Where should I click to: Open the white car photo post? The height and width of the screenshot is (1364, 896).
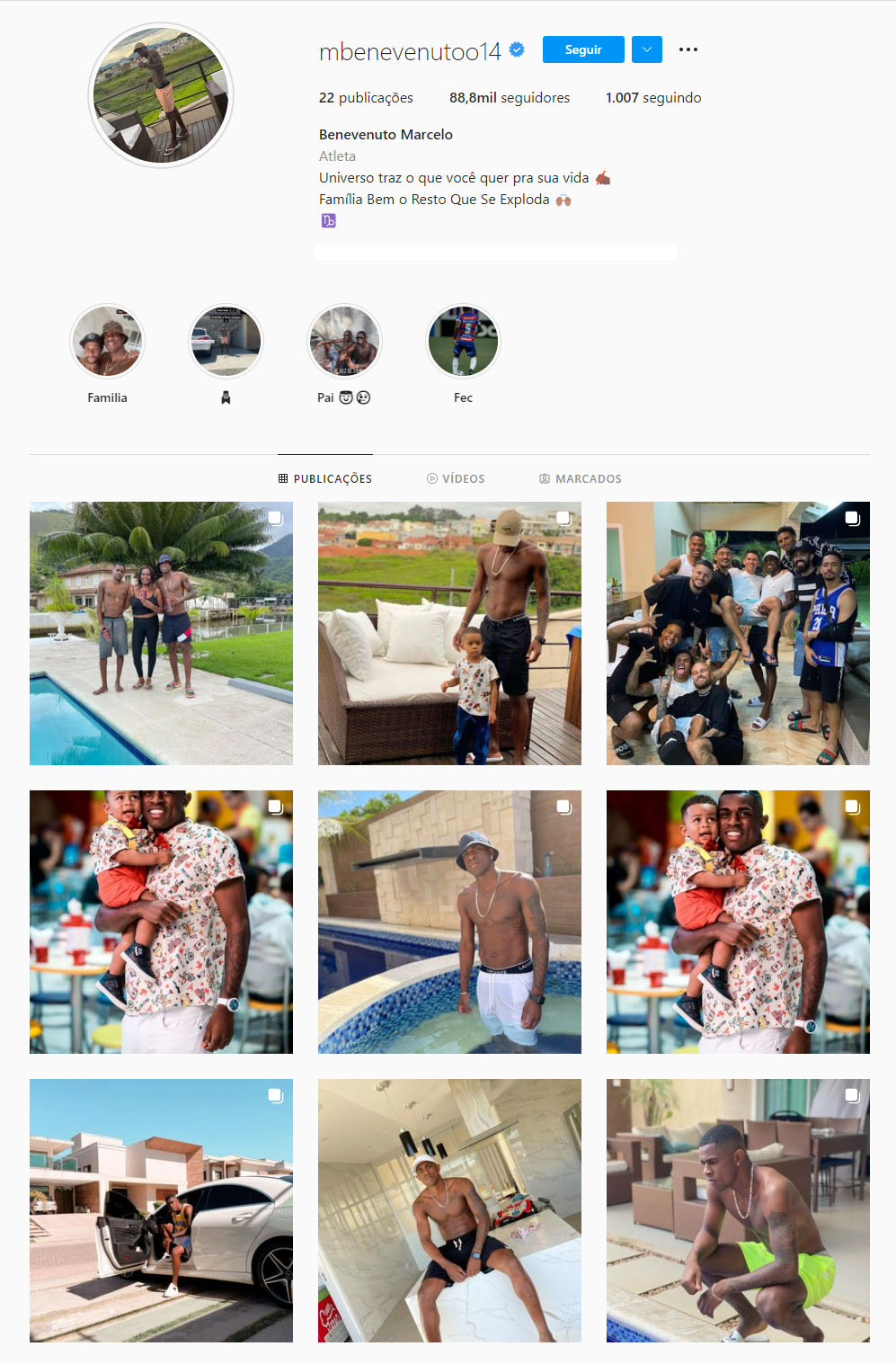[161, 1210]
